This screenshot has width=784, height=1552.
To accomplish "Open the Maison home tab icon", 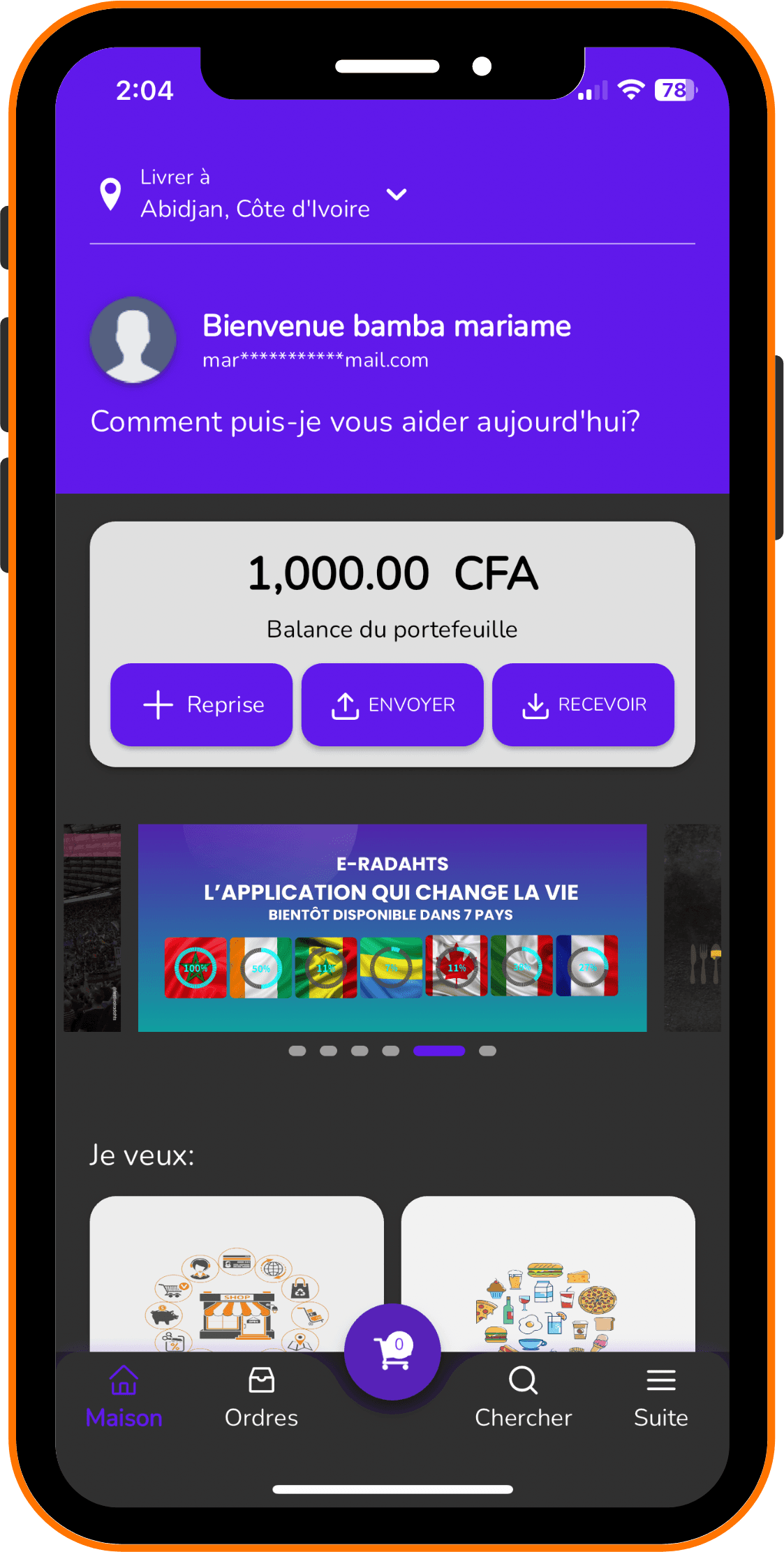I will click(124, 1381).
